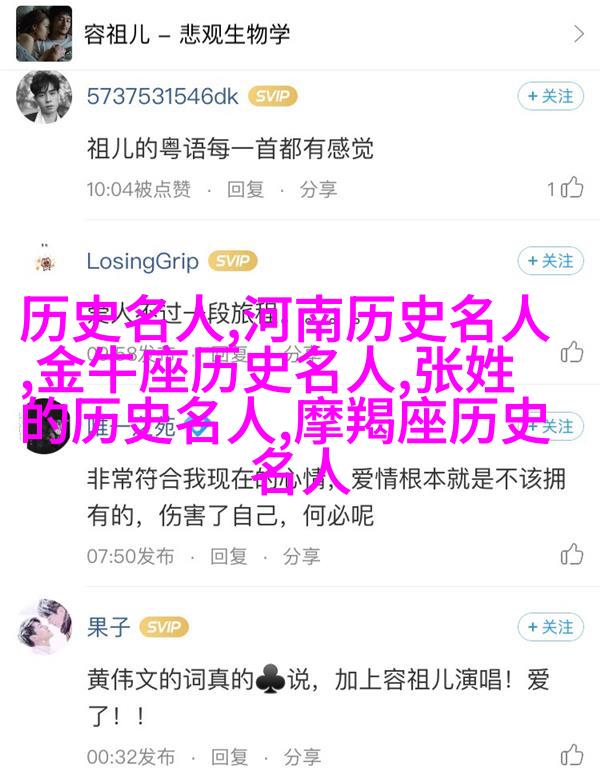Open 果子's profile picture
The height and width of the screenshot is (778, 600).
[43, 627]
